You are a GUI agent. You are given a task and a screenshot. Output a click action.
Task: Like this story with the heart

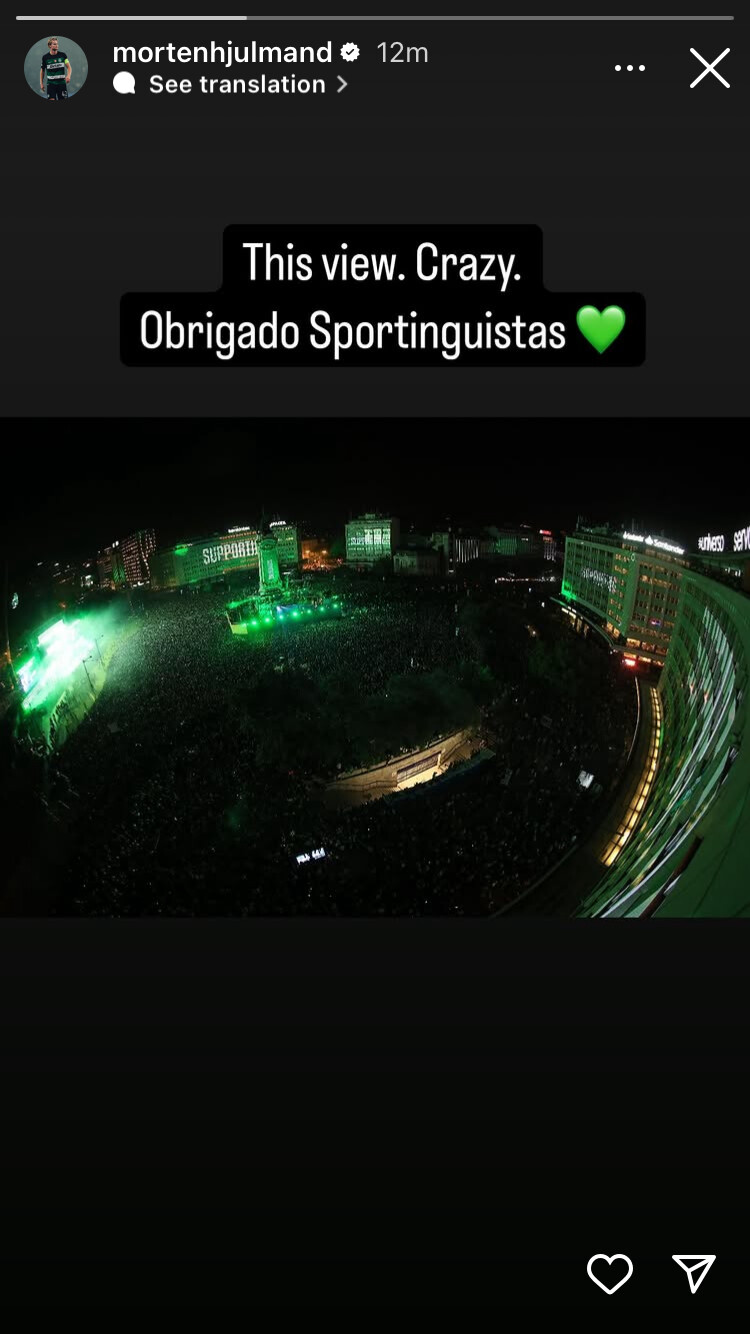point(610,1273)
